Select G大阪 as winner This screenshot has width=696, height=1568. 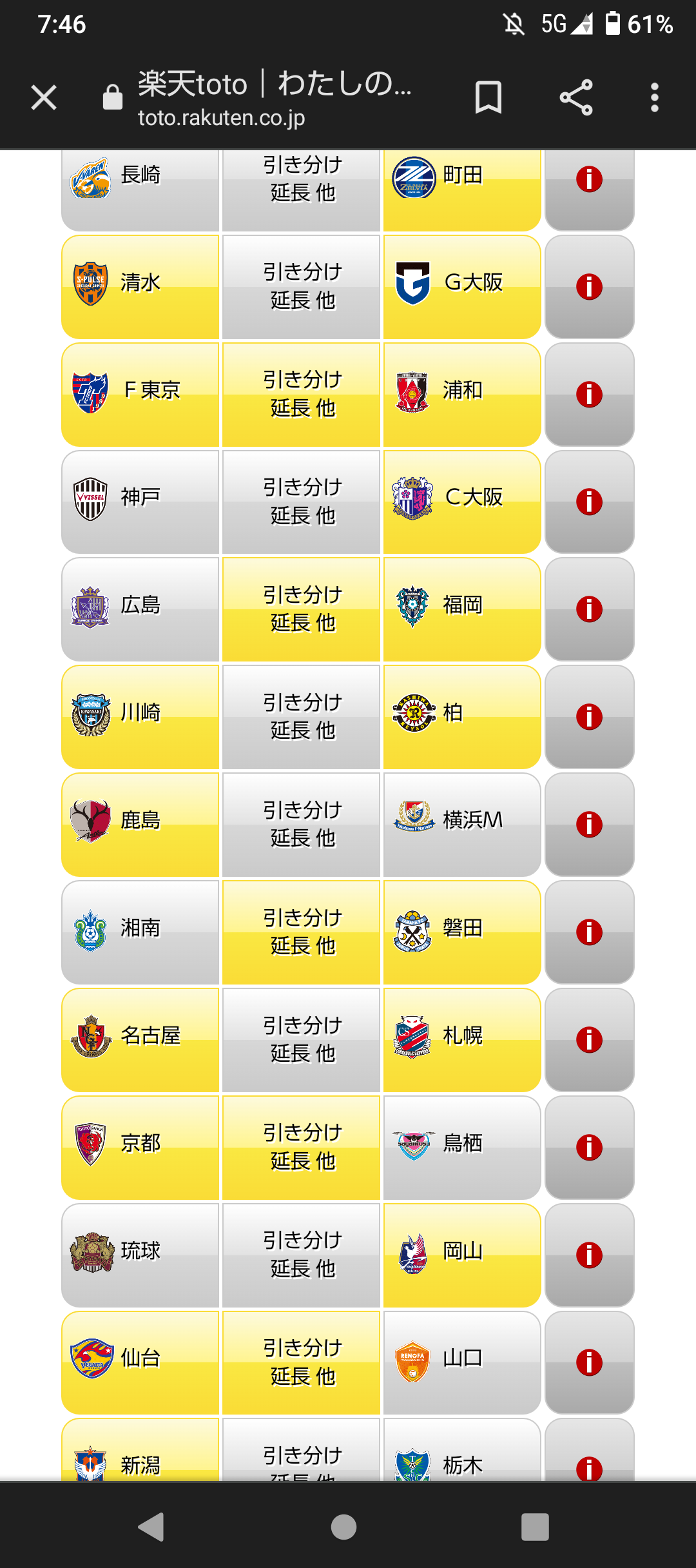(462, 287)
